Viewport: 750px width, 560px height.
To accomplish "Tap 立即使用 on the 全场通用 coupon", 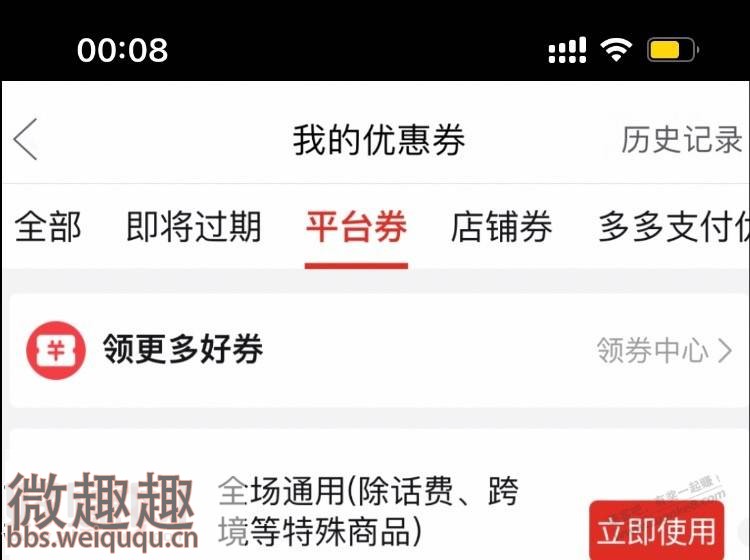I will click(656, 530).
